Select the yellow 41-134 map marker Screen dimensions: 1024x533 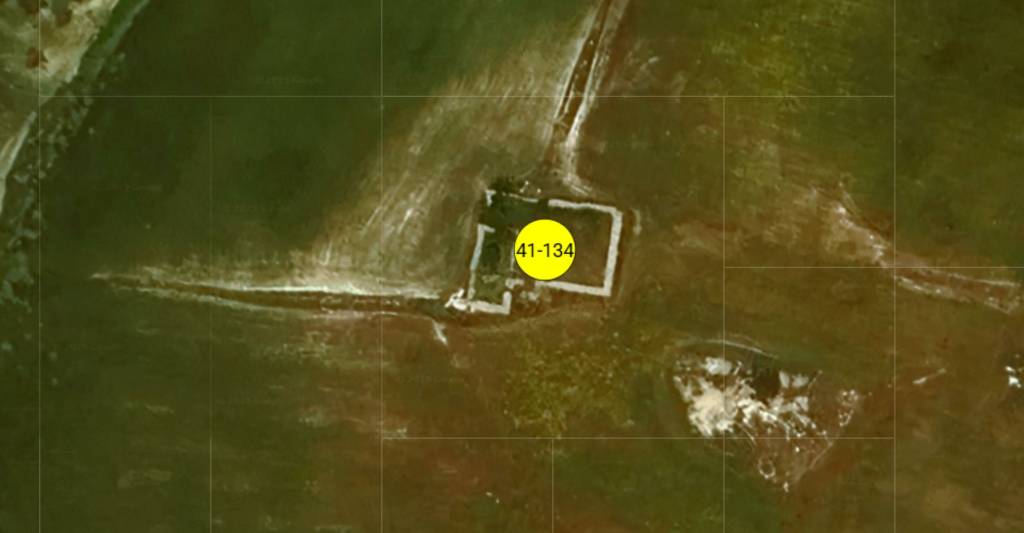[544, 250]
